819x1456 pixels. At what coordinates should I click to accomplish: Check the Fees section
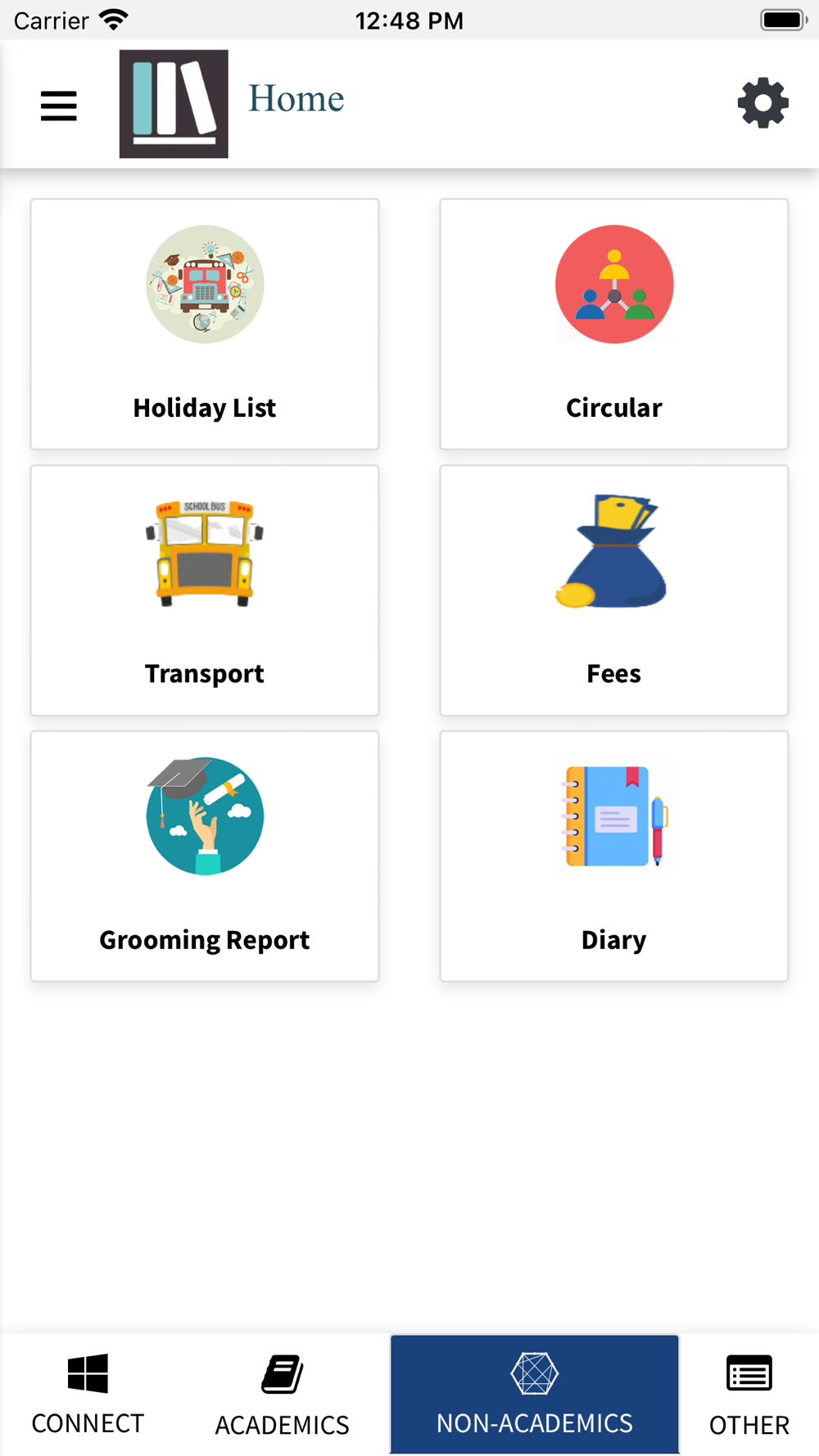pyautogui.click(x=614, y=590)
